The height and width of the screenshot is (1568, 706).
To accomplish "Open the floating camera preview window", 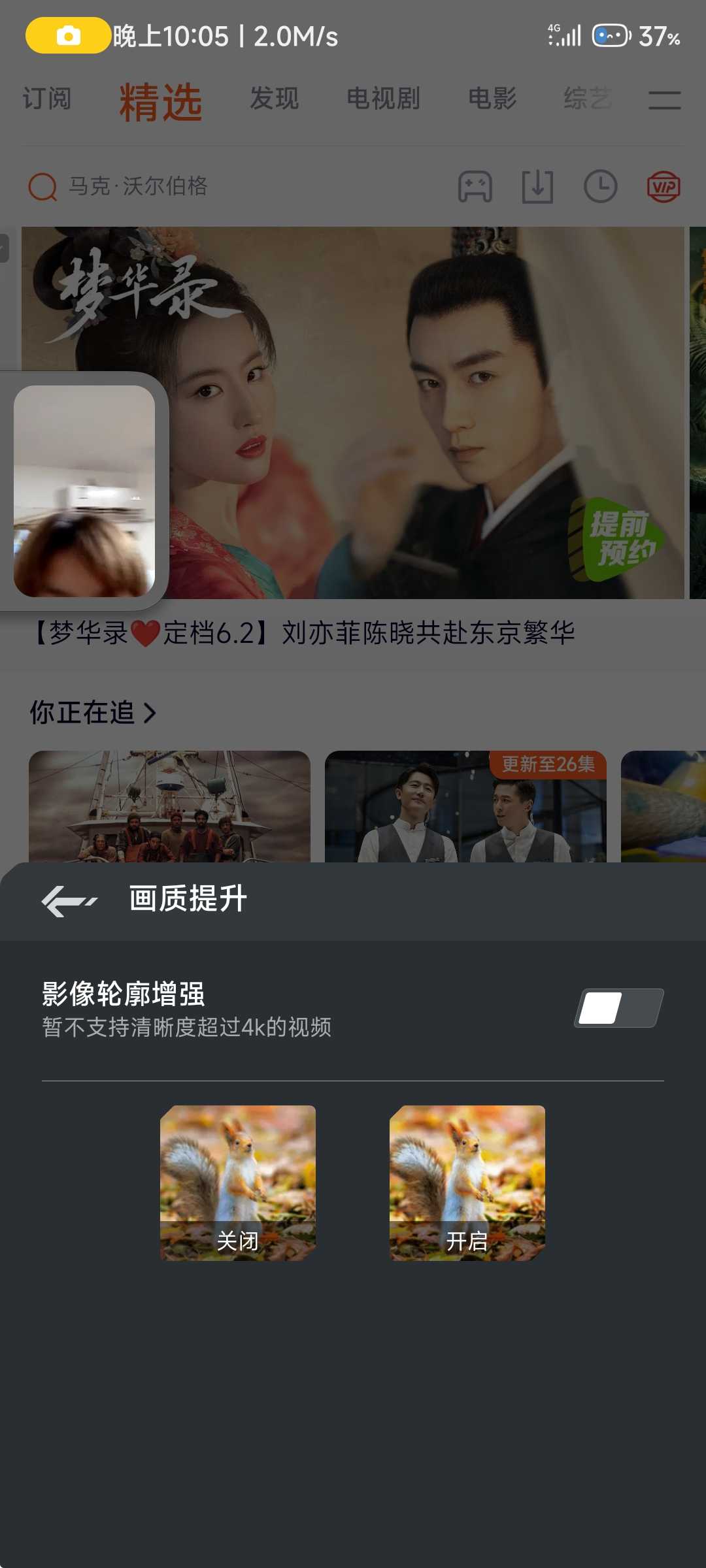I will point(84,491).
